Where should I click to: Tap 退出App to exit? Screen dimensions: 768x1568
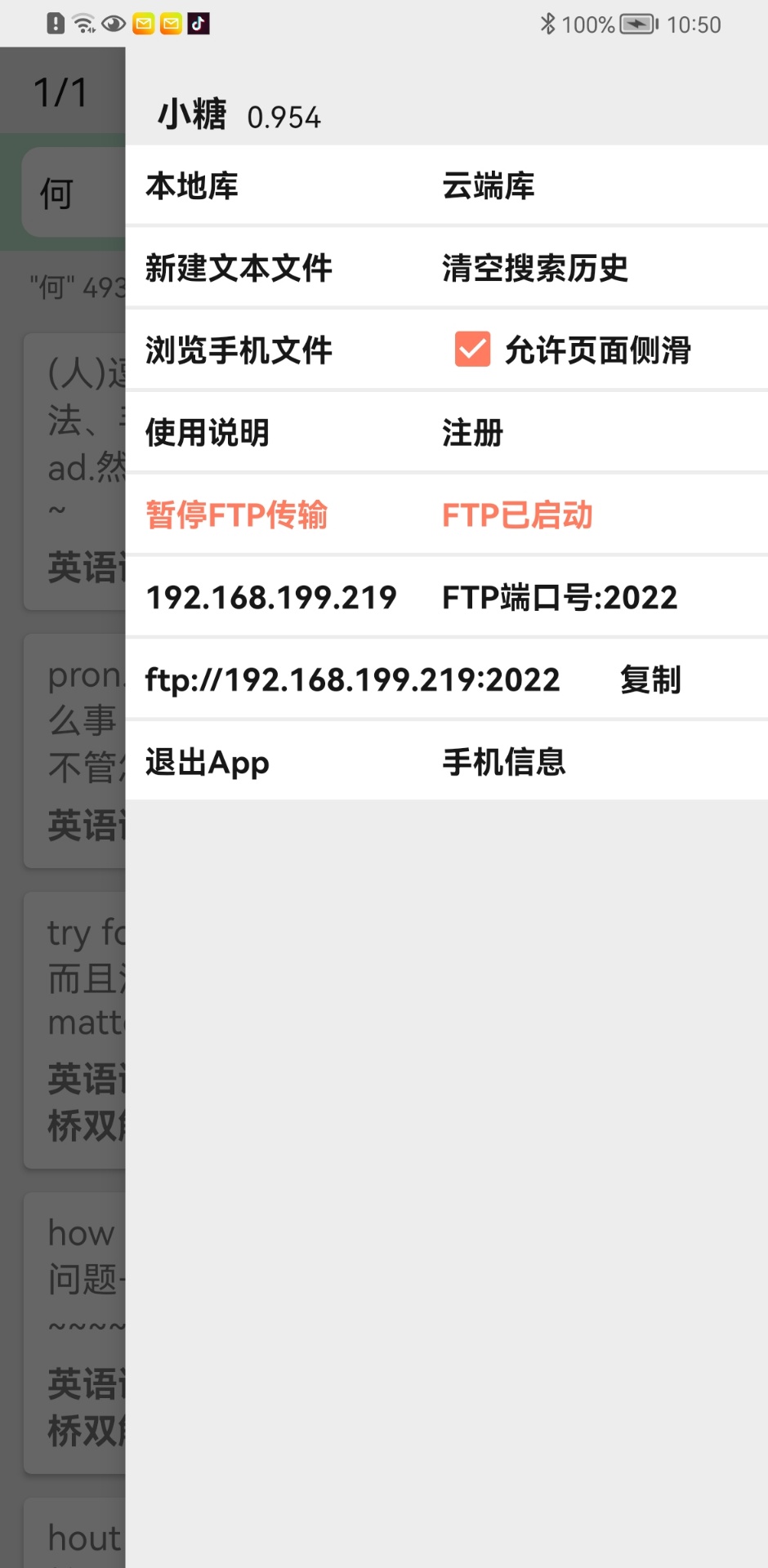[208, 763]
